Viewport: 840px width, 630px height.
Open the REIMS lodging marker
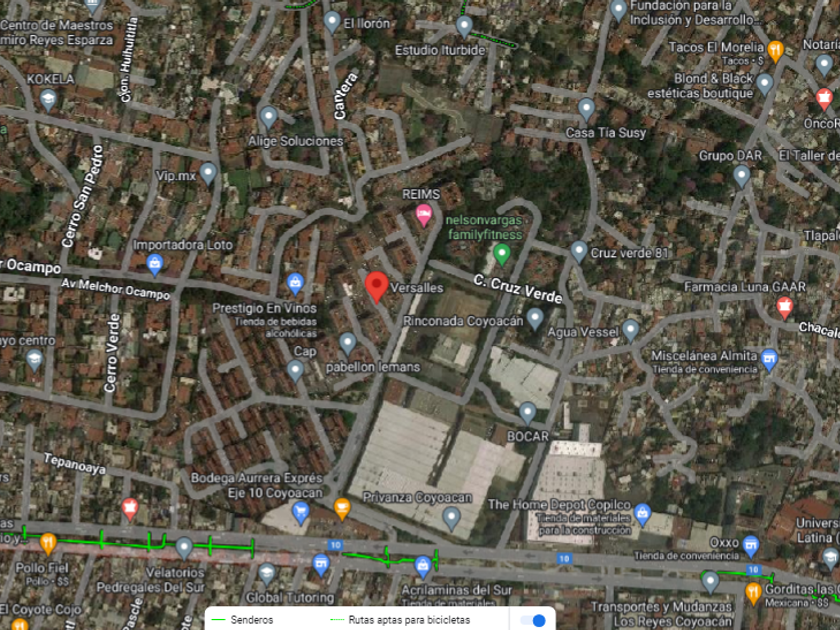tap(424, 215)
